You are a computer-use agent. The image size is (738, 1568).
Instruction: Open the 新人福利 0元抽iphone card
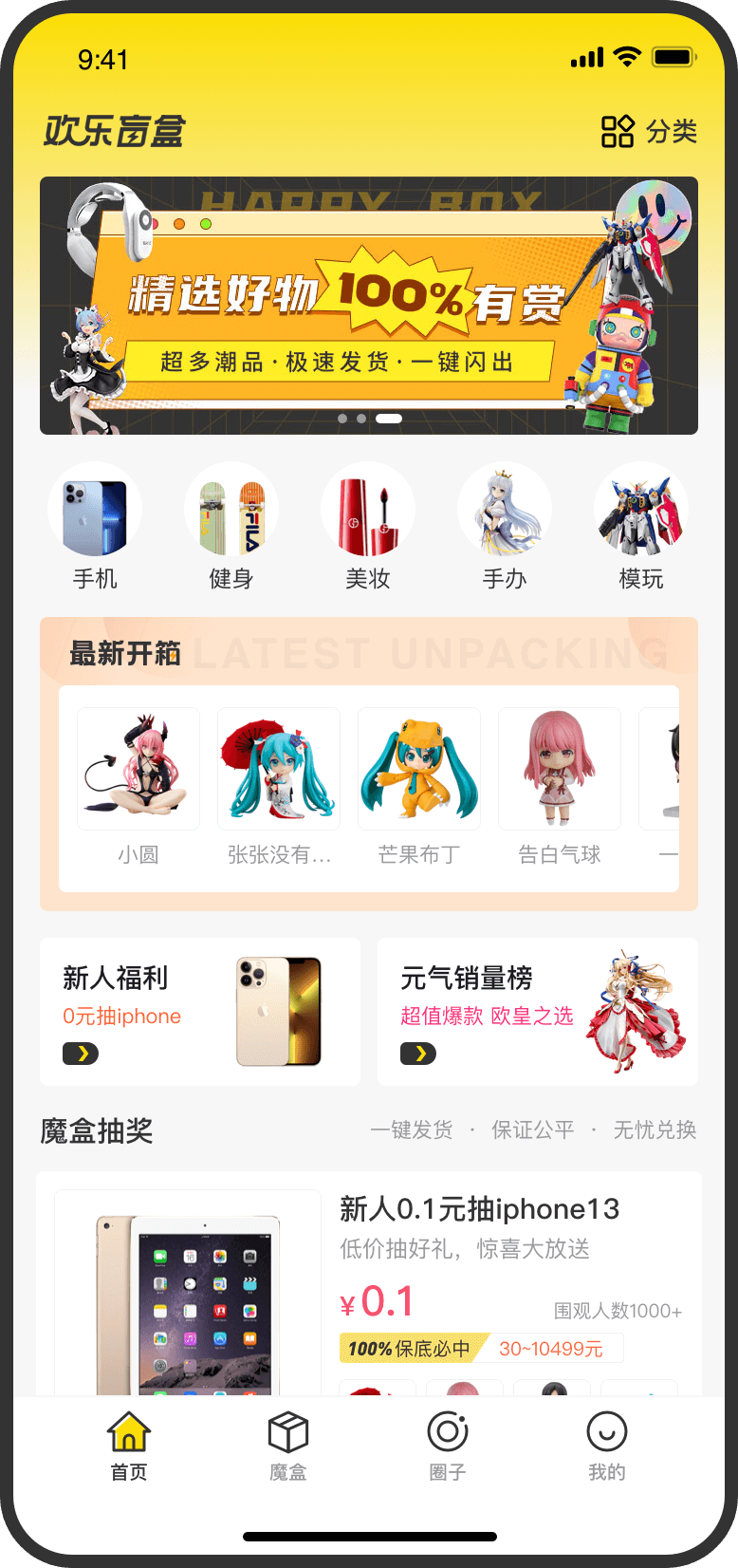(x=199, y=1012)
